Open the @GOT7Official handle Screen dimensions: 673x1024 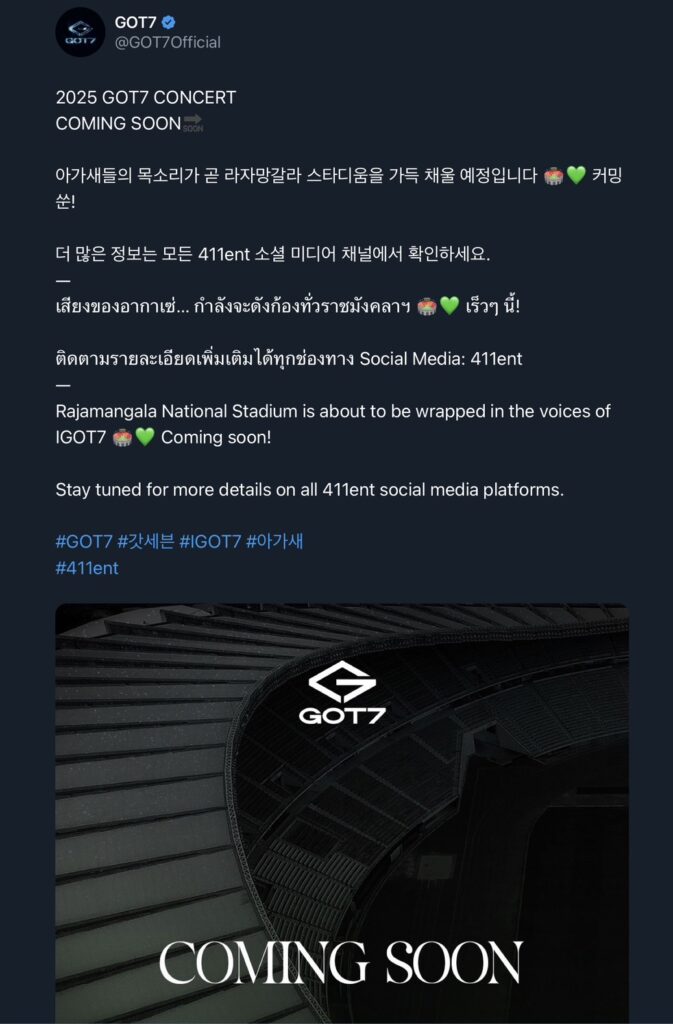coord(168,42)
